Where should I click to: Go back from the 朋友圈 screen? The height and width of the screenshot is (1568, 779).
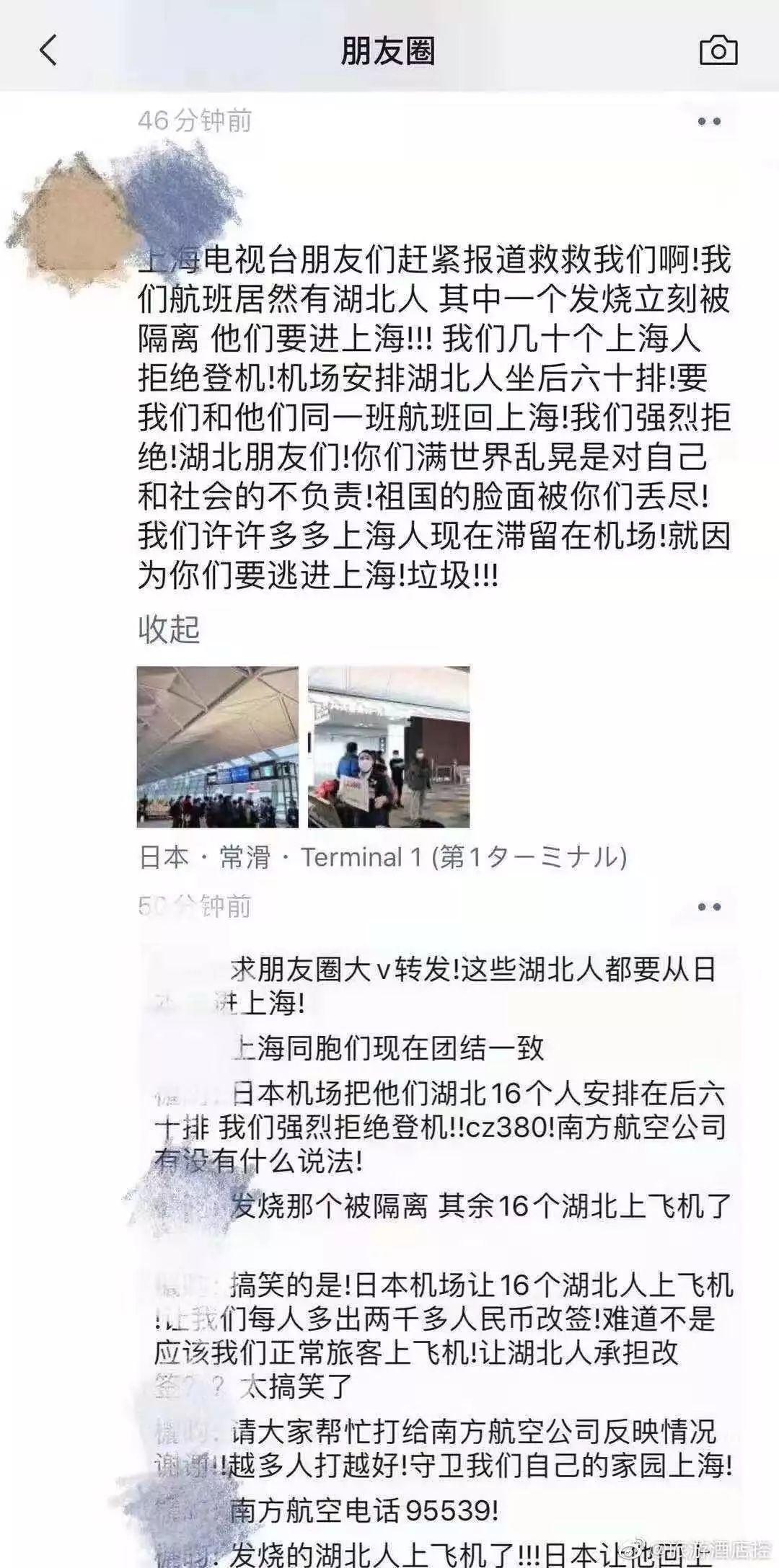(48, 51)
